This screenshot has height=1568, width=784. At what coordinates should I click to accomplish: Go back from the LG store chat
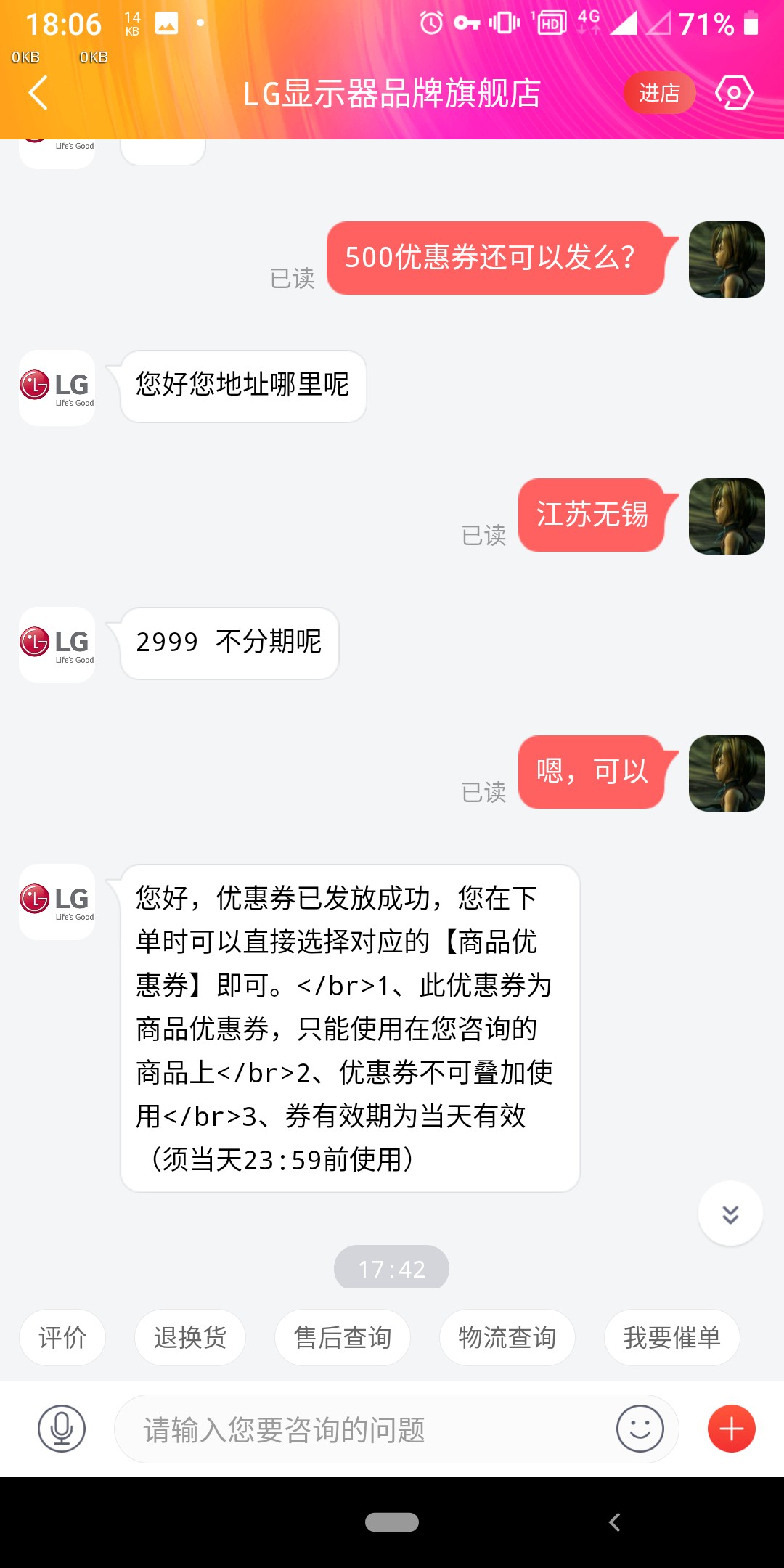point(38,93)
